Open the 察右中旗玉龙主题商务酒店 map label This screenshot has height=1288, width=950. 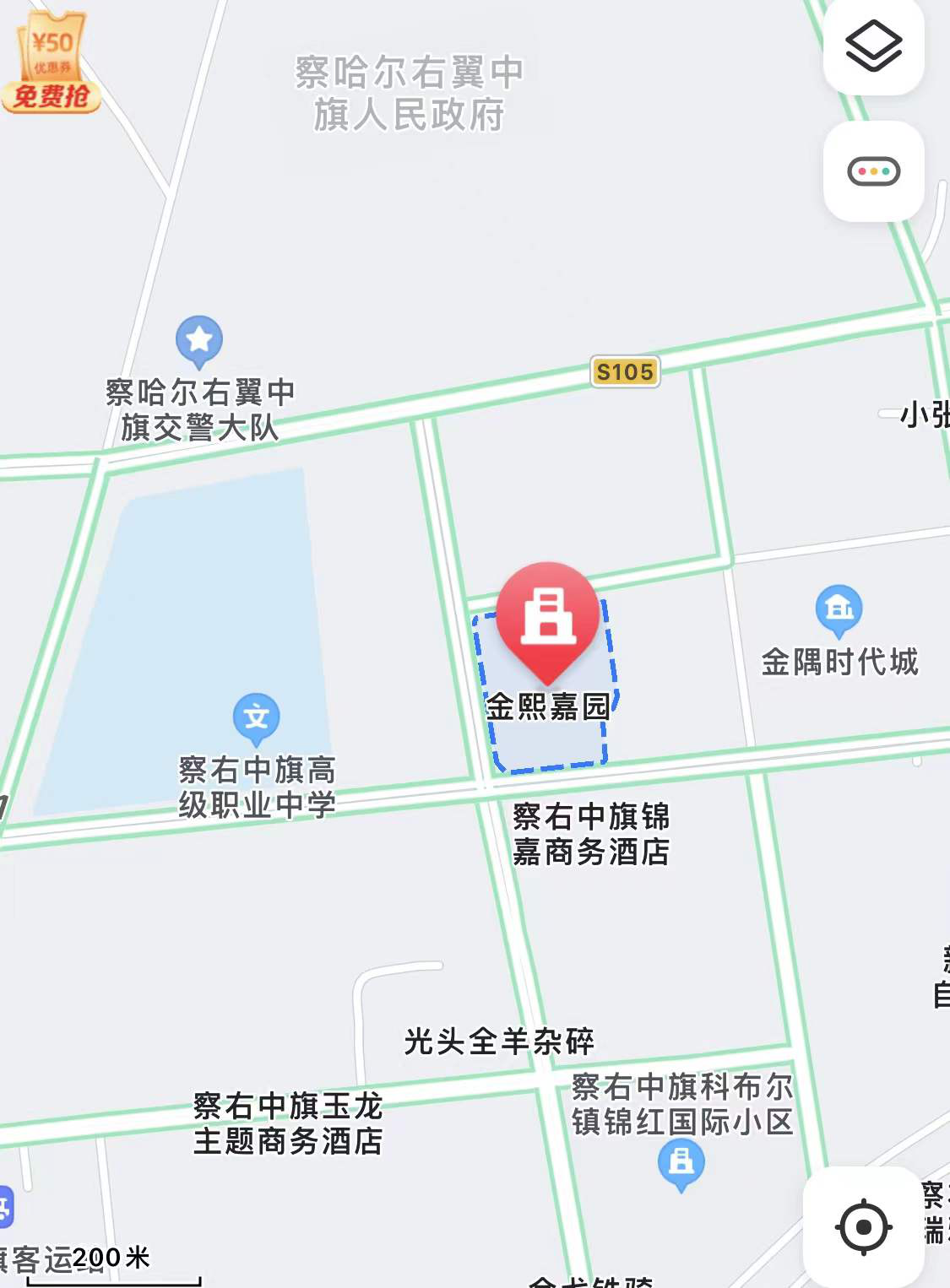point(288,1123)
